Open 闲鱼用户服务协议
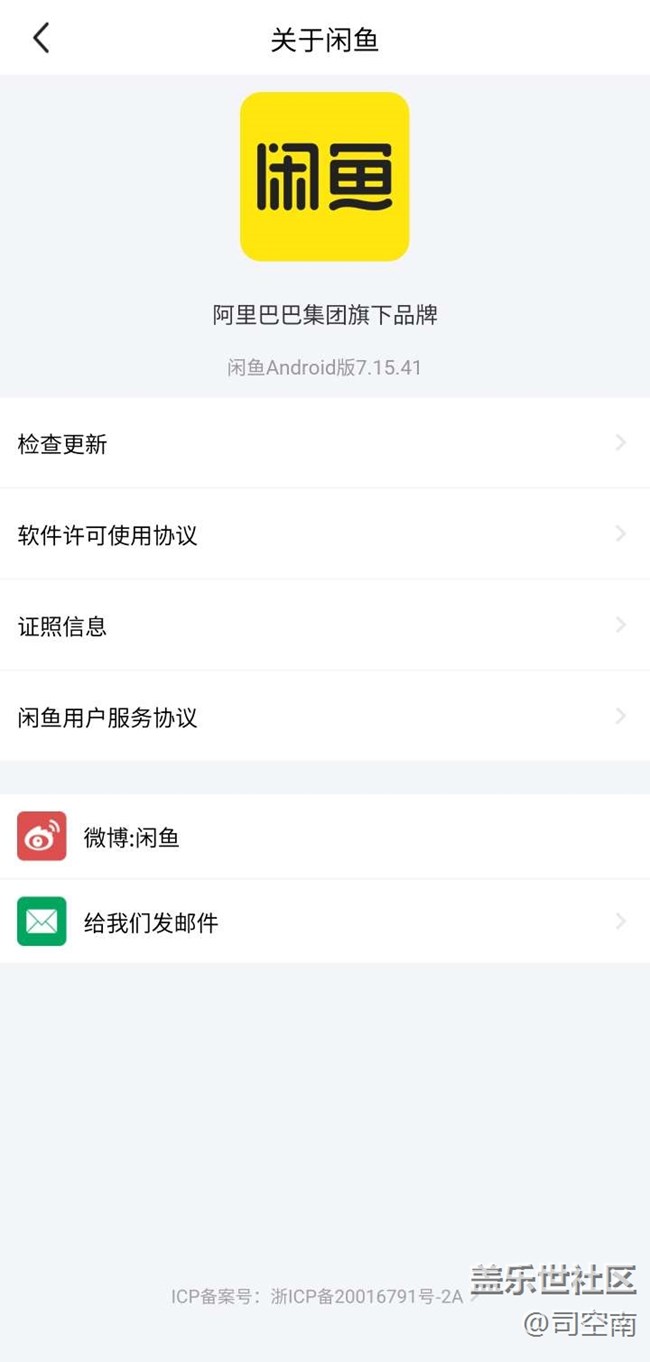The image size is (650, 1362). click(325, 716)
